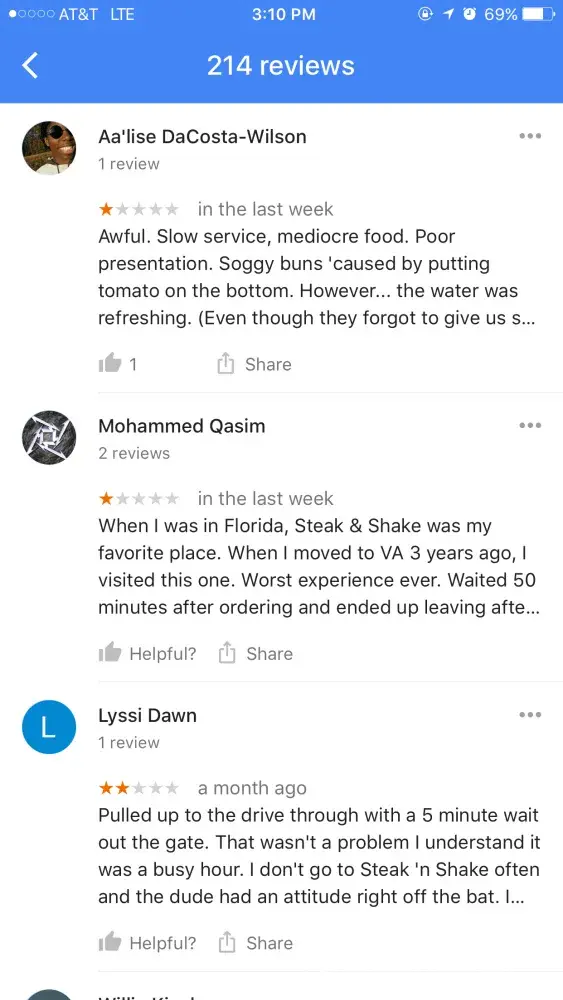Viewport: 563px width, 1000px height.
Task: Share Aa'lise DaCosta-Wilson's review
Action: pyautogui.click(x=254, y=364)
